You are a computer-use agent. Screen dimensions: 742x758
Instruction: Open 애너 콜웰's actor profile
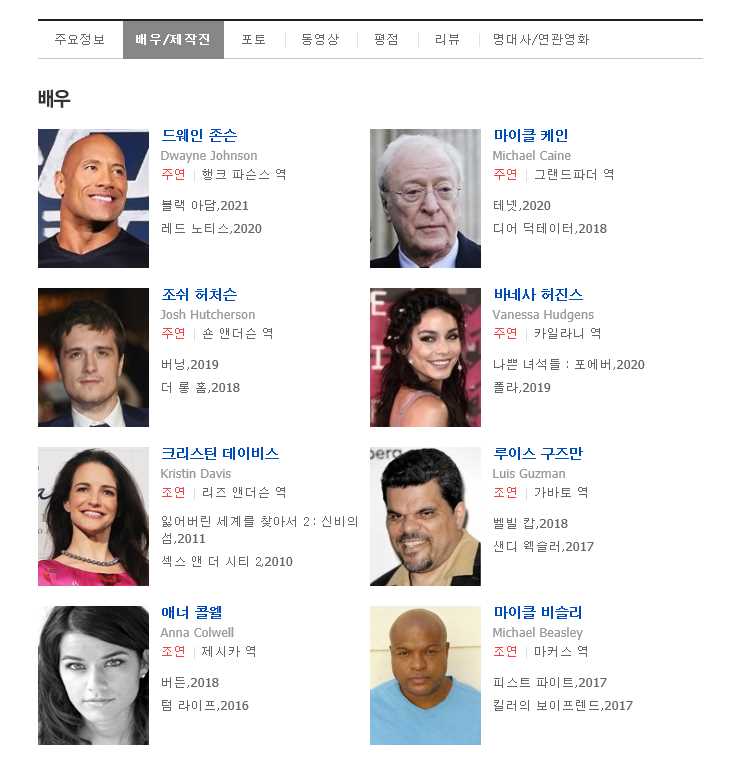pos(191,612)
